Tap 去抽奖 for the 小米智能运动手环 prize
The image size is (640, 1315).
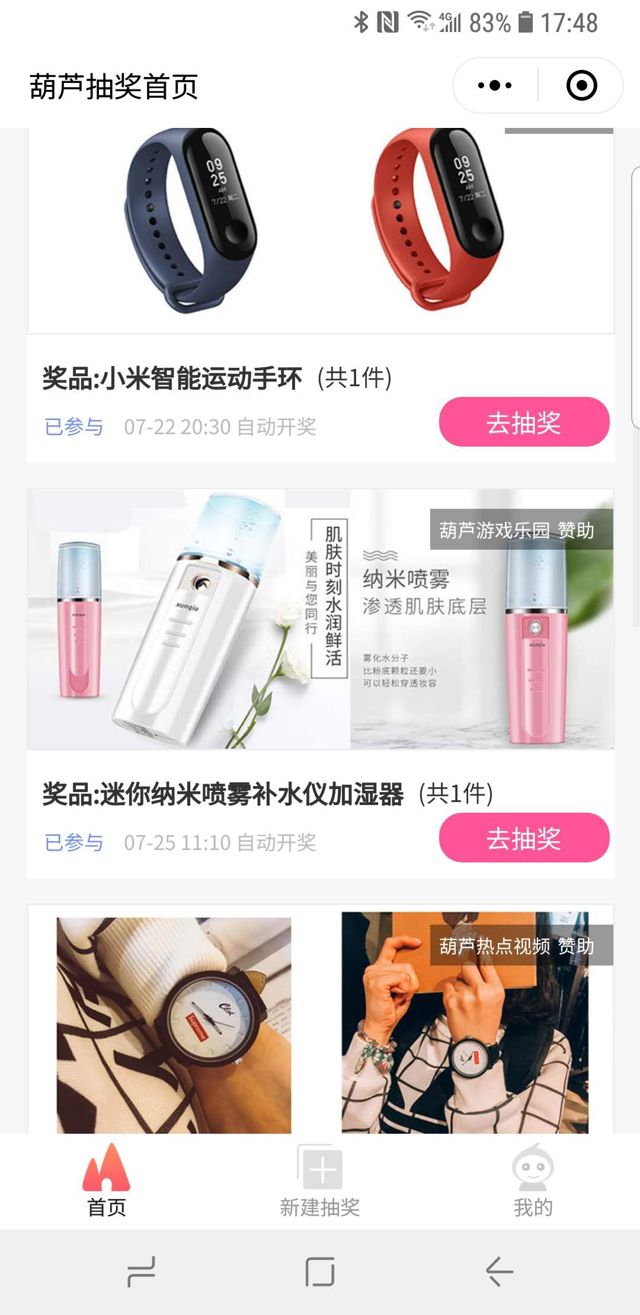(x=524, y=422)
